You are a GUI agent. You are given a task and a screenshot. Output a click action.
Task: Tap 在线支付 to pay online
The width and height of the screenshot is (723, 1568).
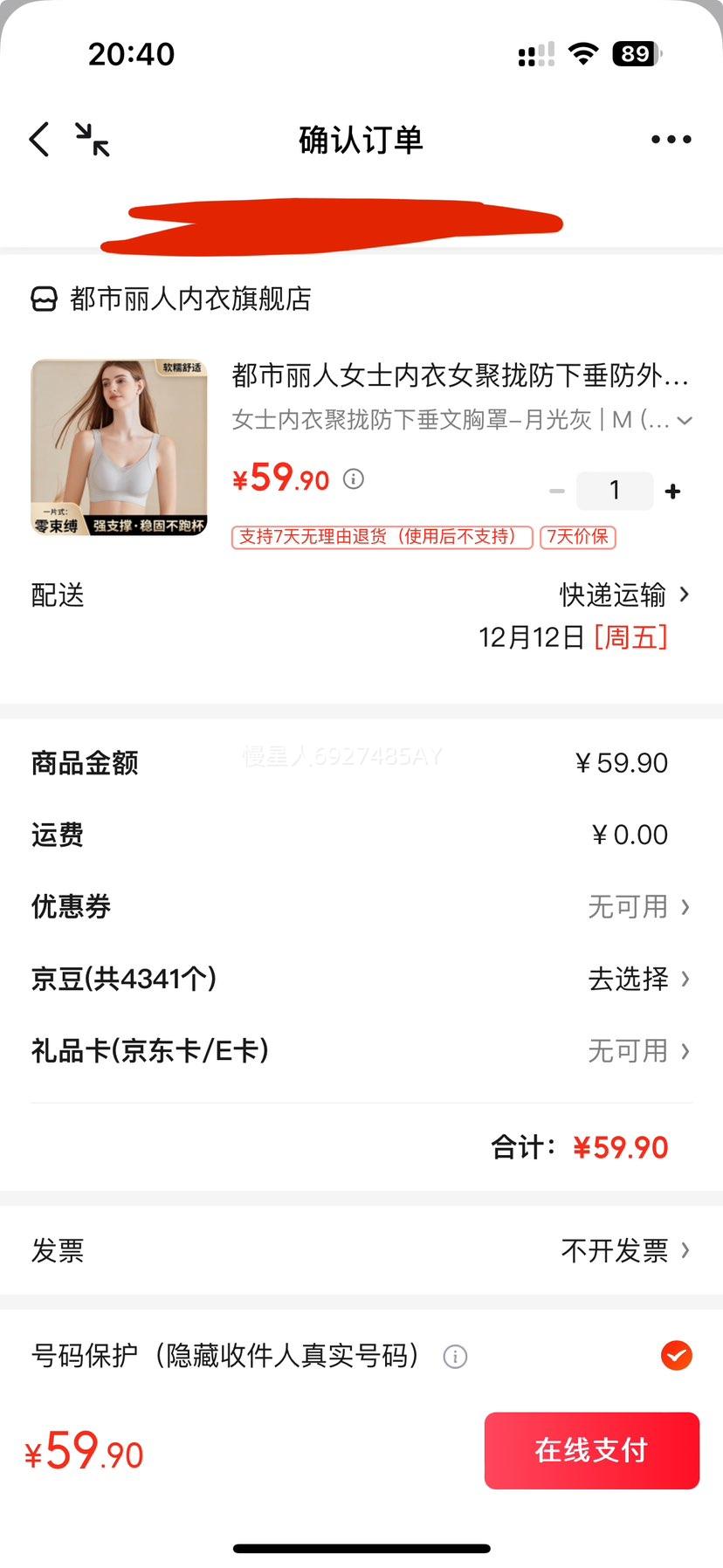tap(591, 1450)
